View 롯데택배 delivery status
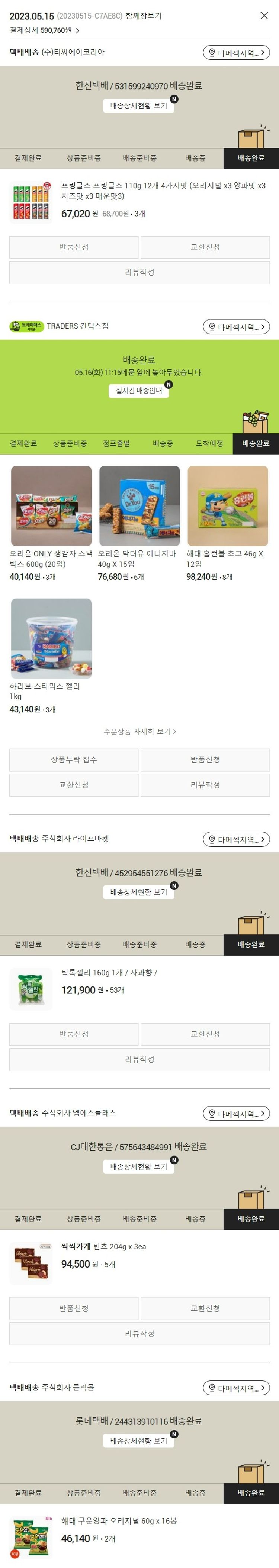This screenshot has height=1568, width=279. [138, 1441]
